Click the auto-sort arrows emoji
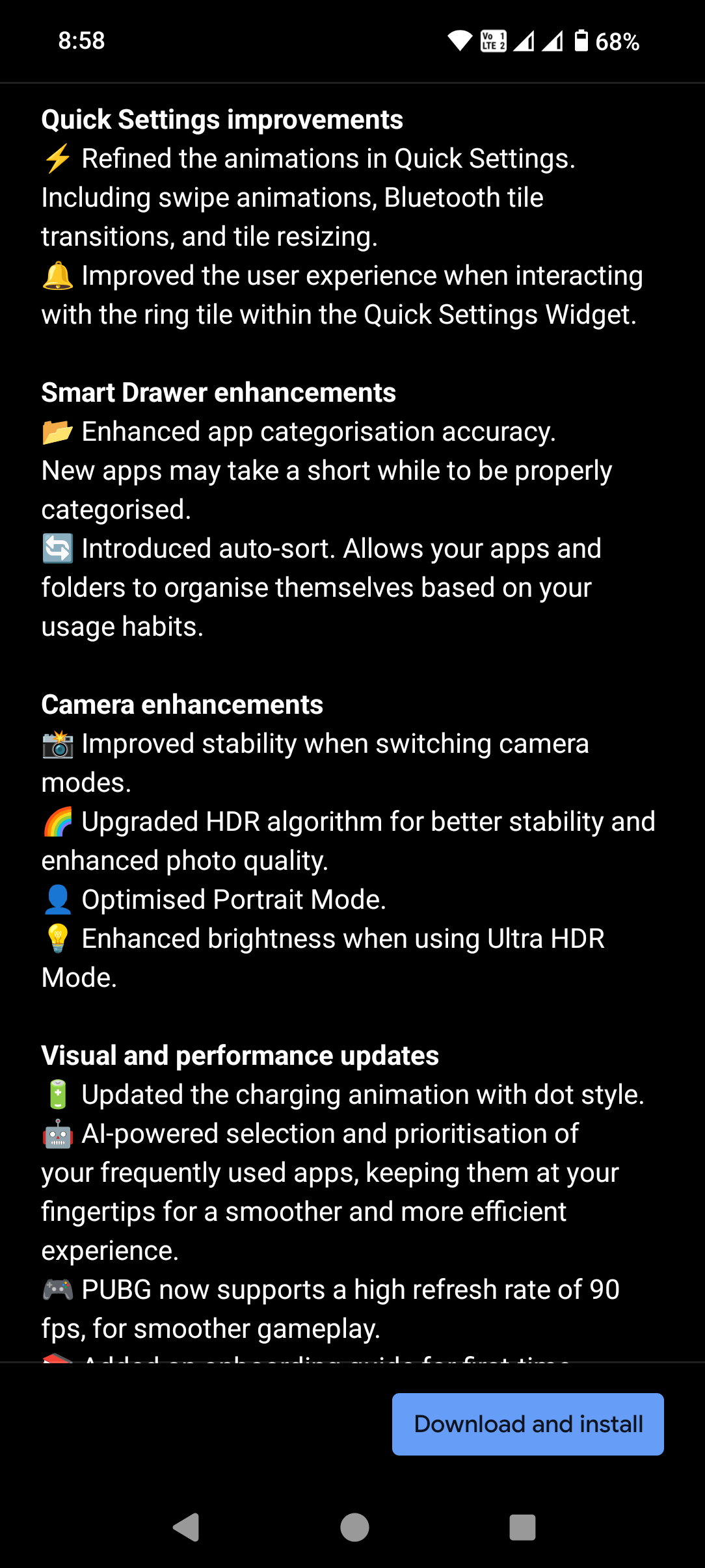This screenshot has width=705, height=1568. 57,548
